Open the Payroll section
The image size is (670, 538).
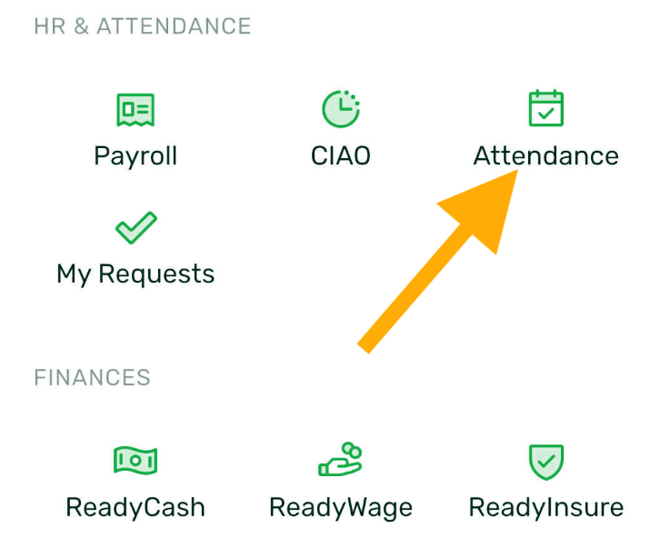135,130
